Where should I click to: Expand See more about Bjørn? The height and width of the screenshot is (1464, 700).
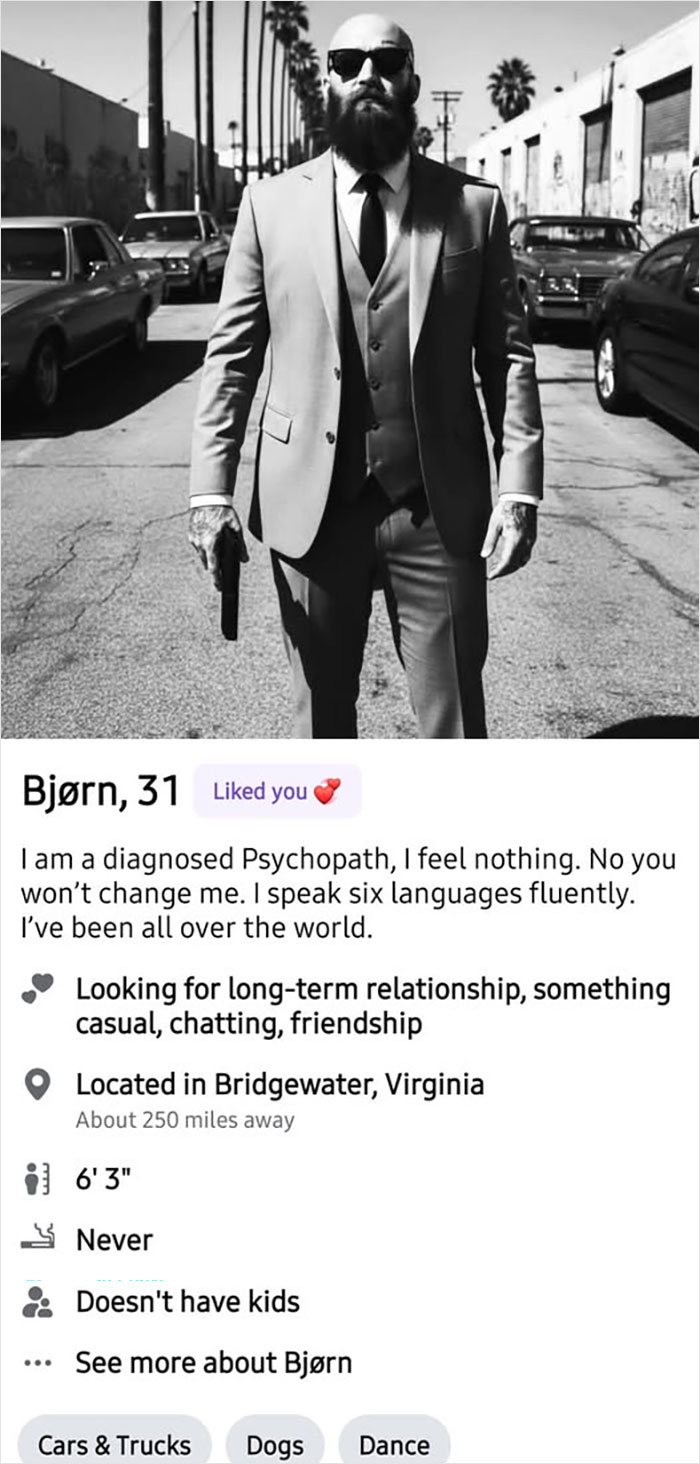pos(213,1362)
